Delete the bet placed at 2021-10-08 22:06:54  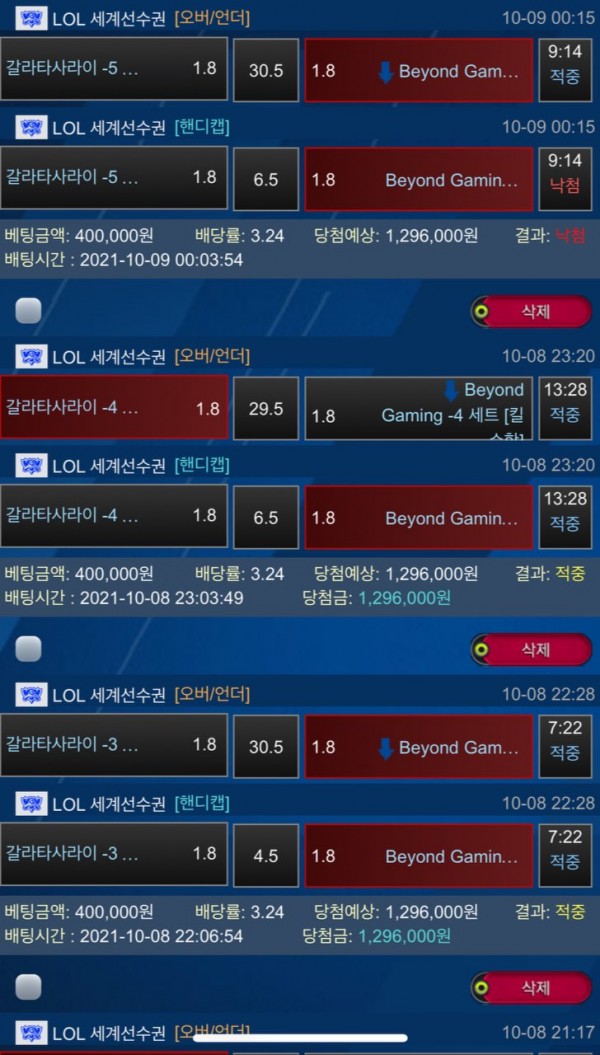(531, 987)
